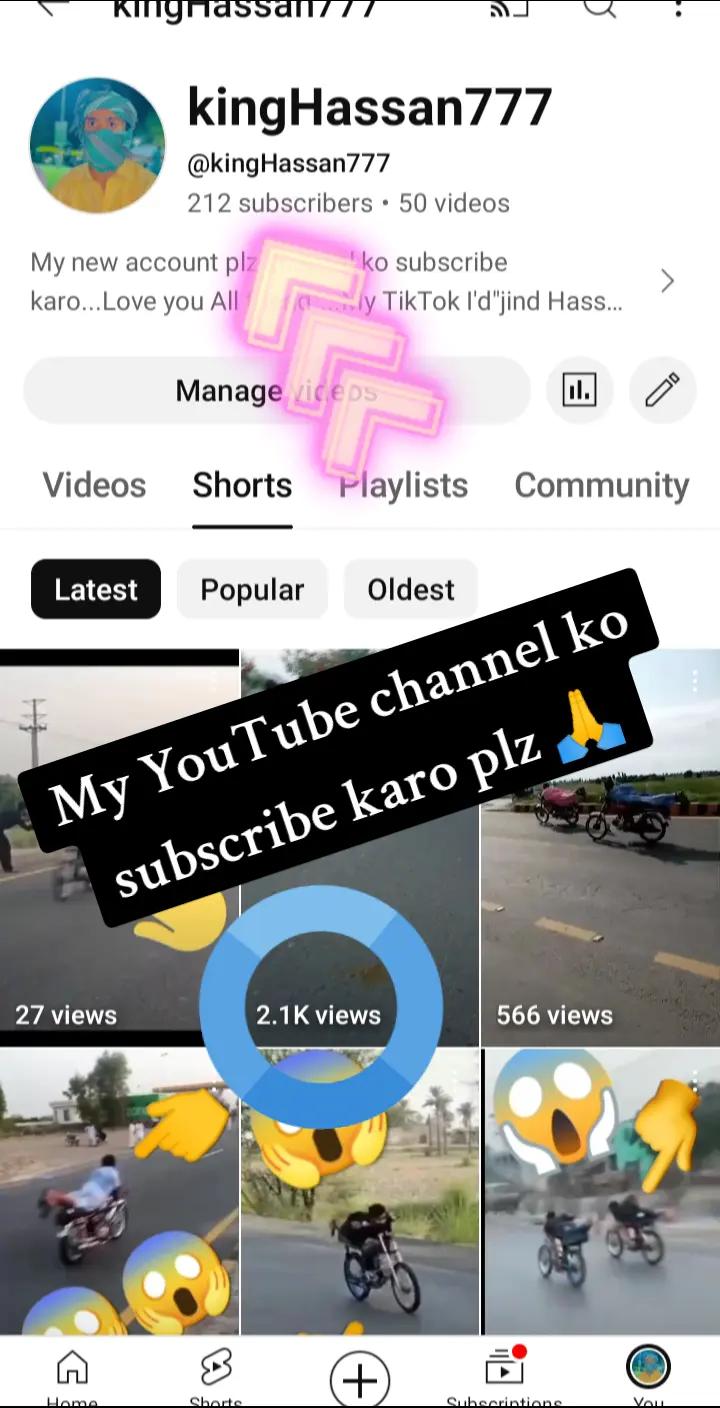720x1408 pixels.
Task: Switch to the Playlists tab
Action: point(403,485)
